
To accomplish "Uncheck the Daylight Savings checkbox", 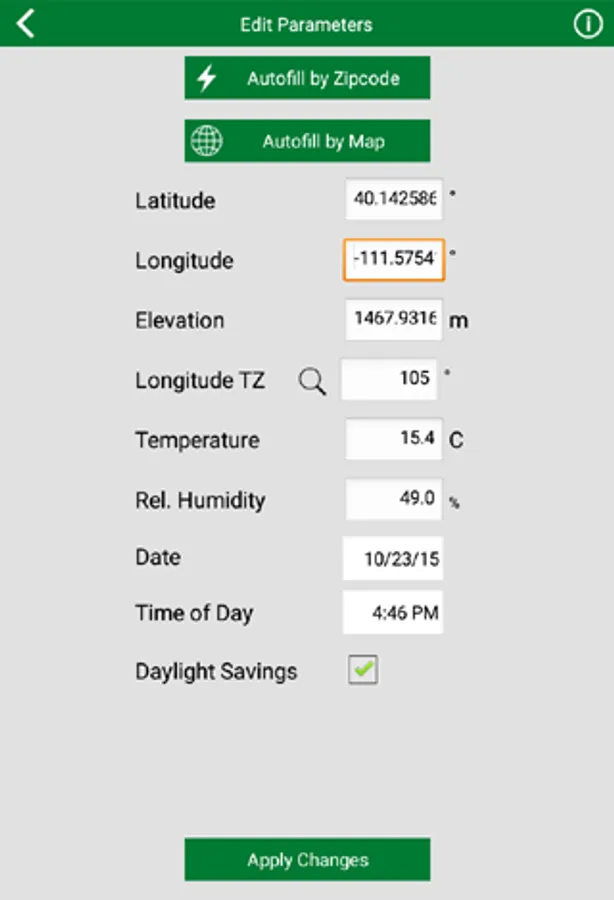I will pos(363,671).
